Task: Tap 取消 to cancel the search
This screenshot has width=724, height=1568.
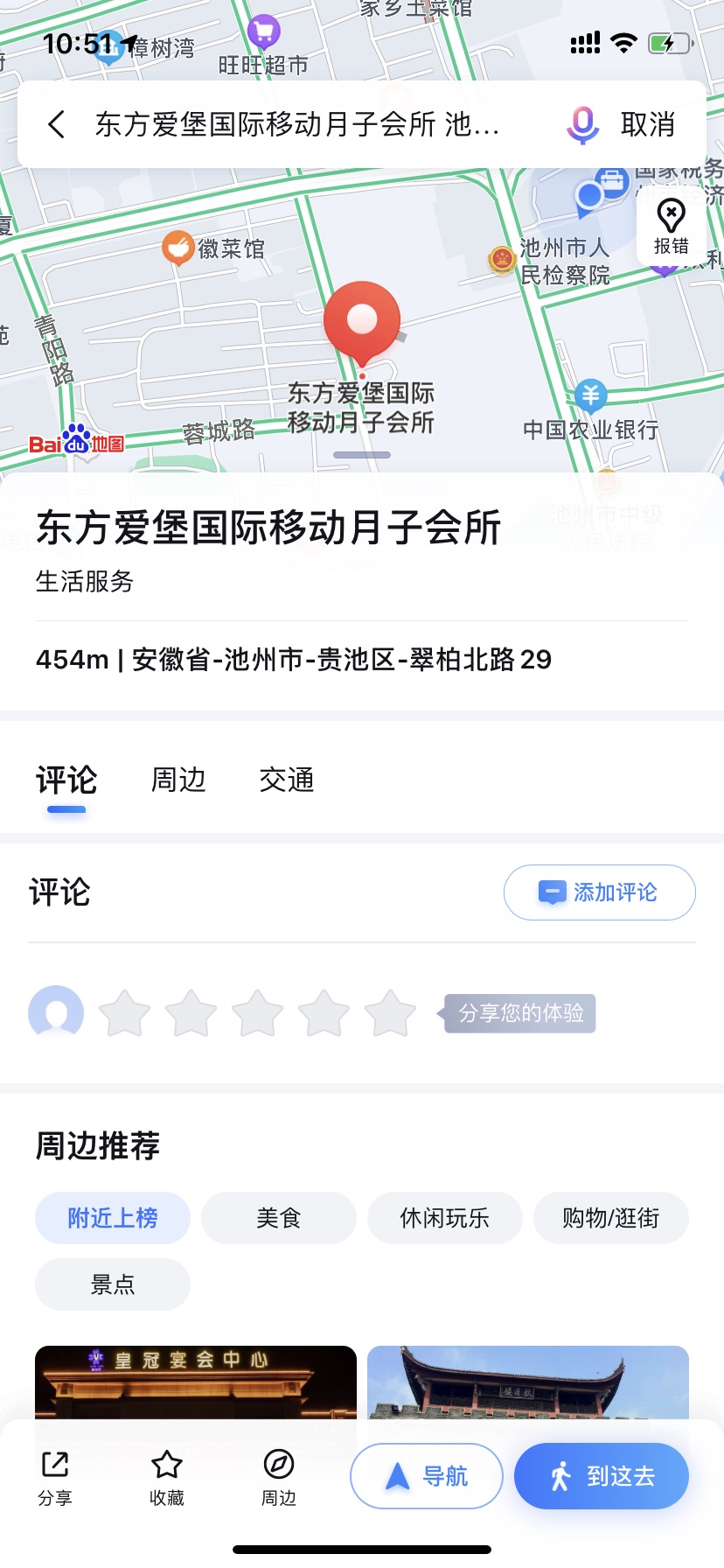Action: (648, 124)
